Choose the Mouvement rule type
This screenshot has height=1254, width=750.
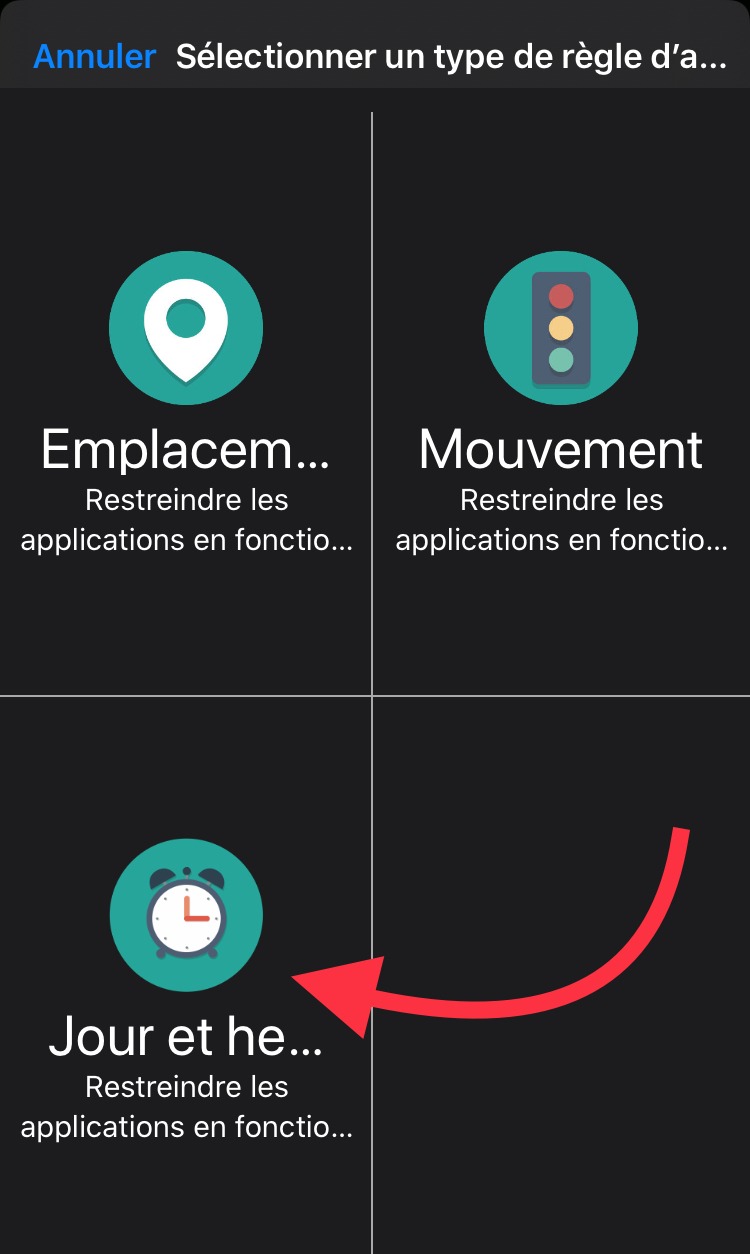(x=561, y=404)
